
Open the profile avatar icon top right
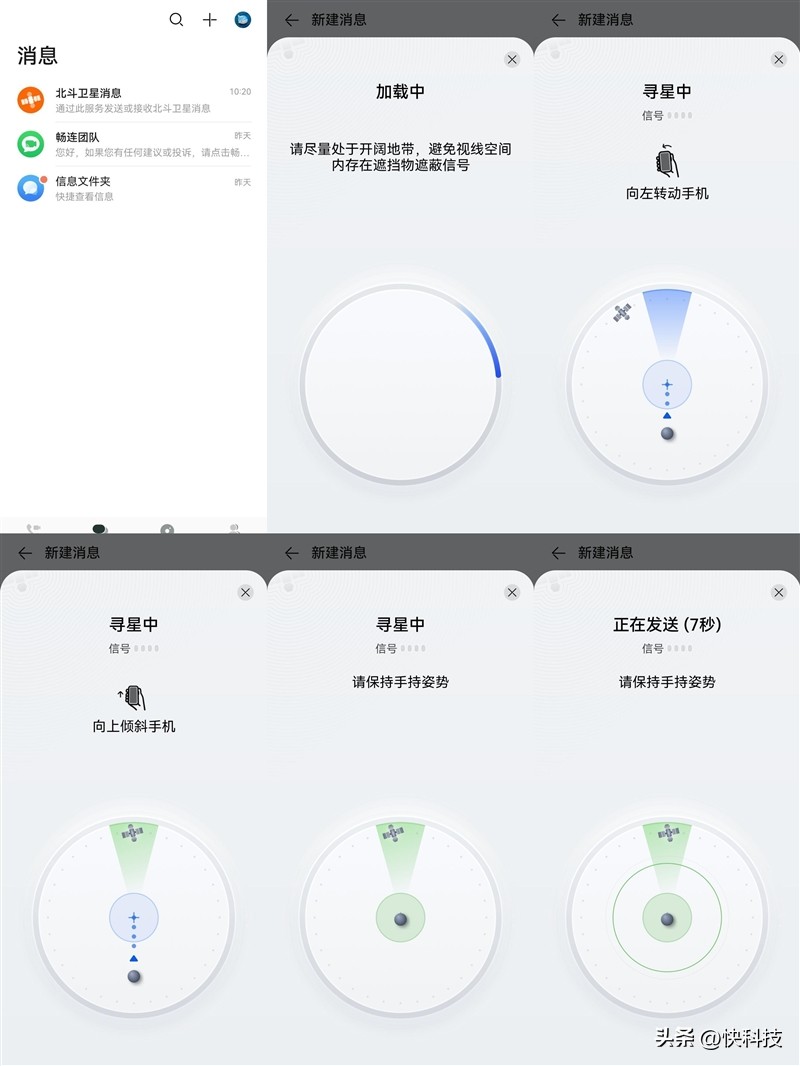[242, 19]
